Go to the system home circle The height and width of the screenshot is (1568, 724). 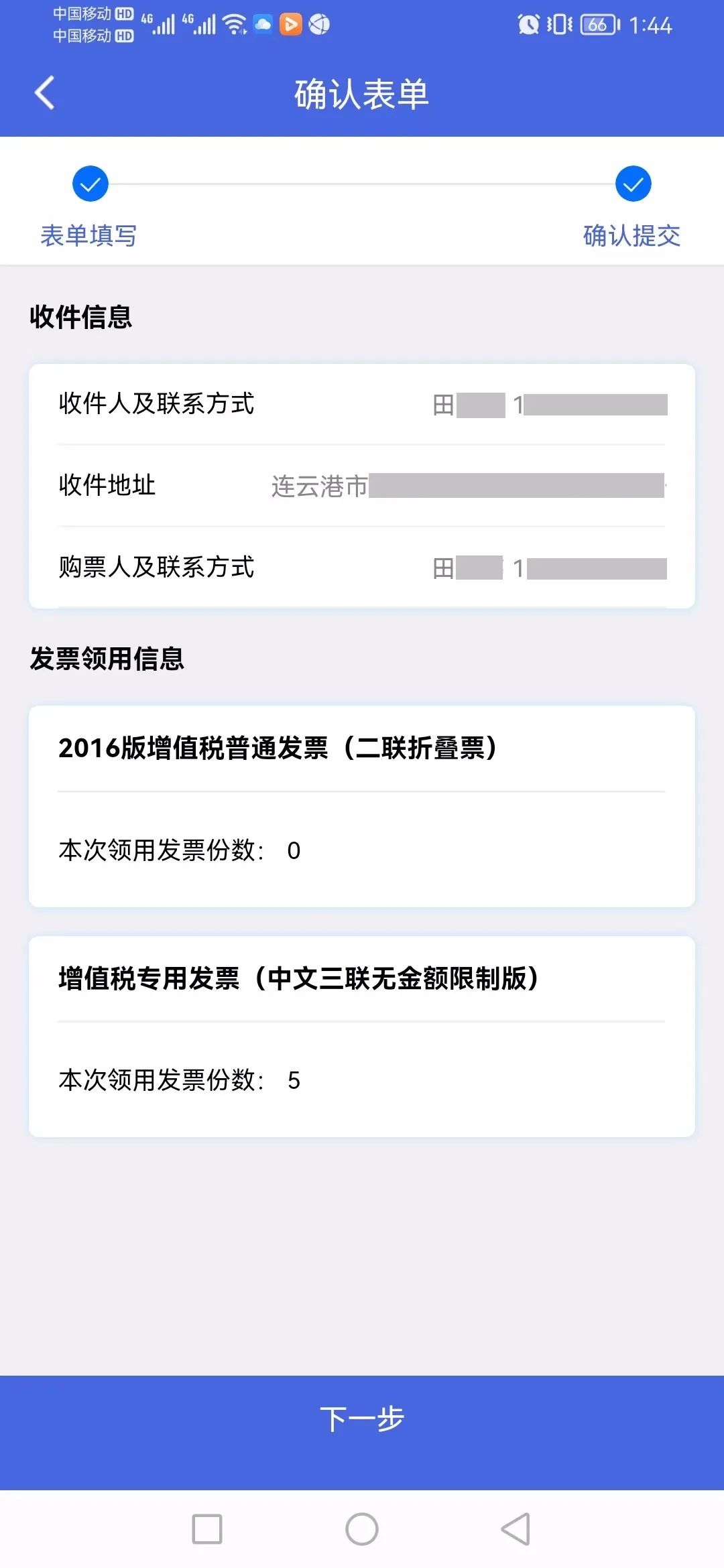(362, 1529)
